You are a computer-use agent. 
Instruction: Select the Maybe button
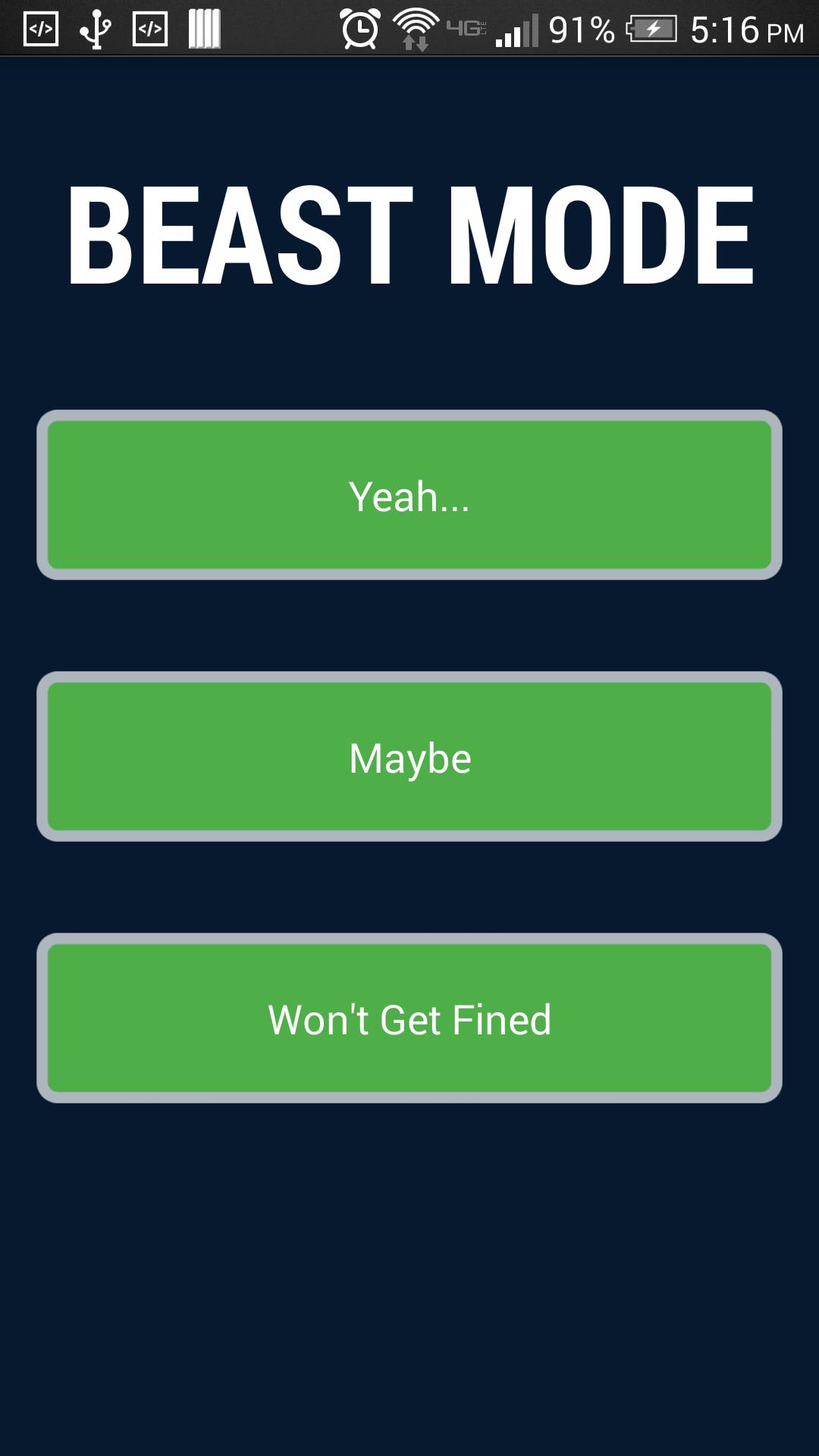pyautogui.click(x=409, y=757)
